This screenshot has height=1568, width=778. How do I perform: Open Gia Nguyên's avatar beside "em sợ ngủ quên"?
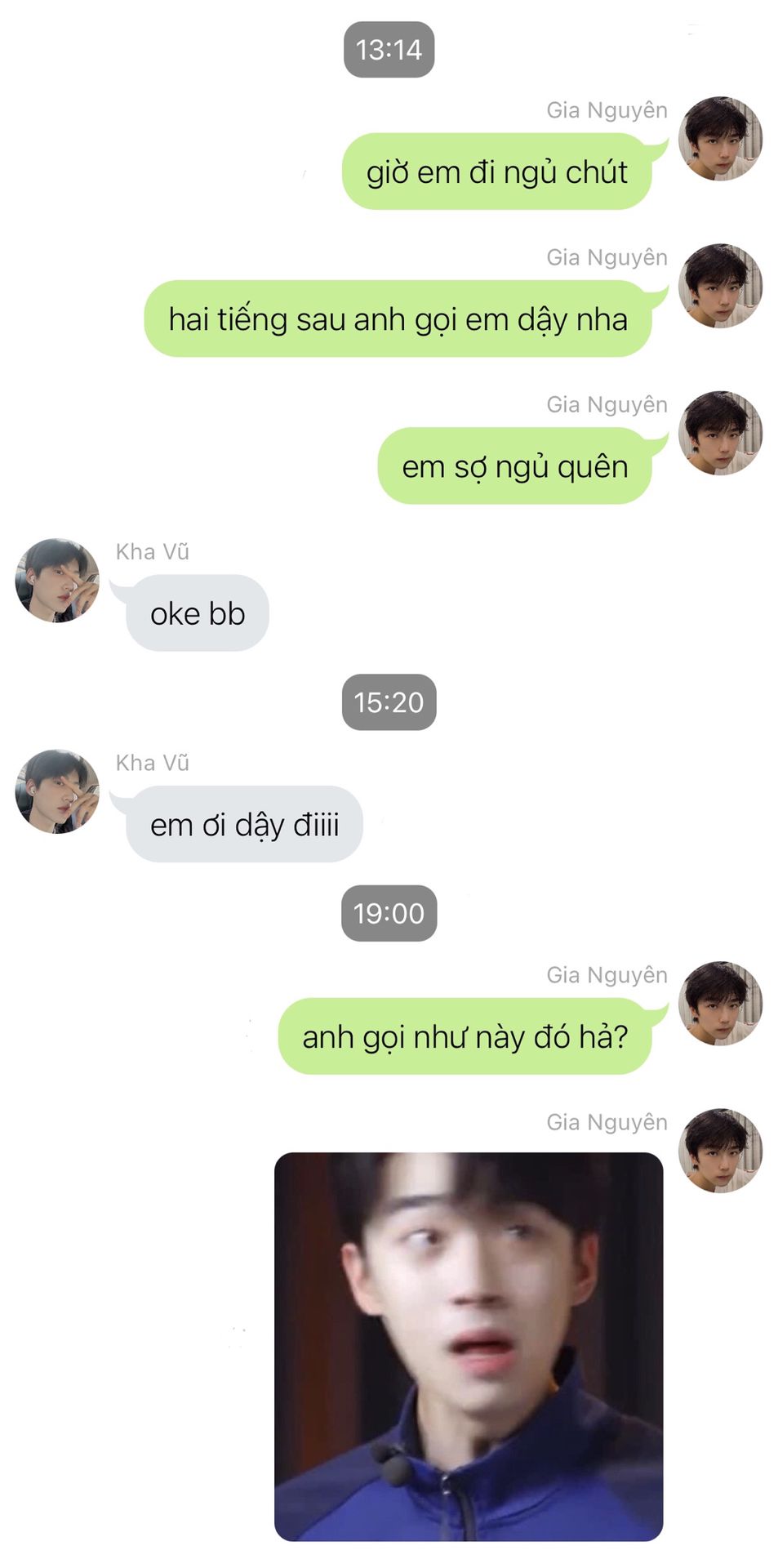(x=720, y=433)
